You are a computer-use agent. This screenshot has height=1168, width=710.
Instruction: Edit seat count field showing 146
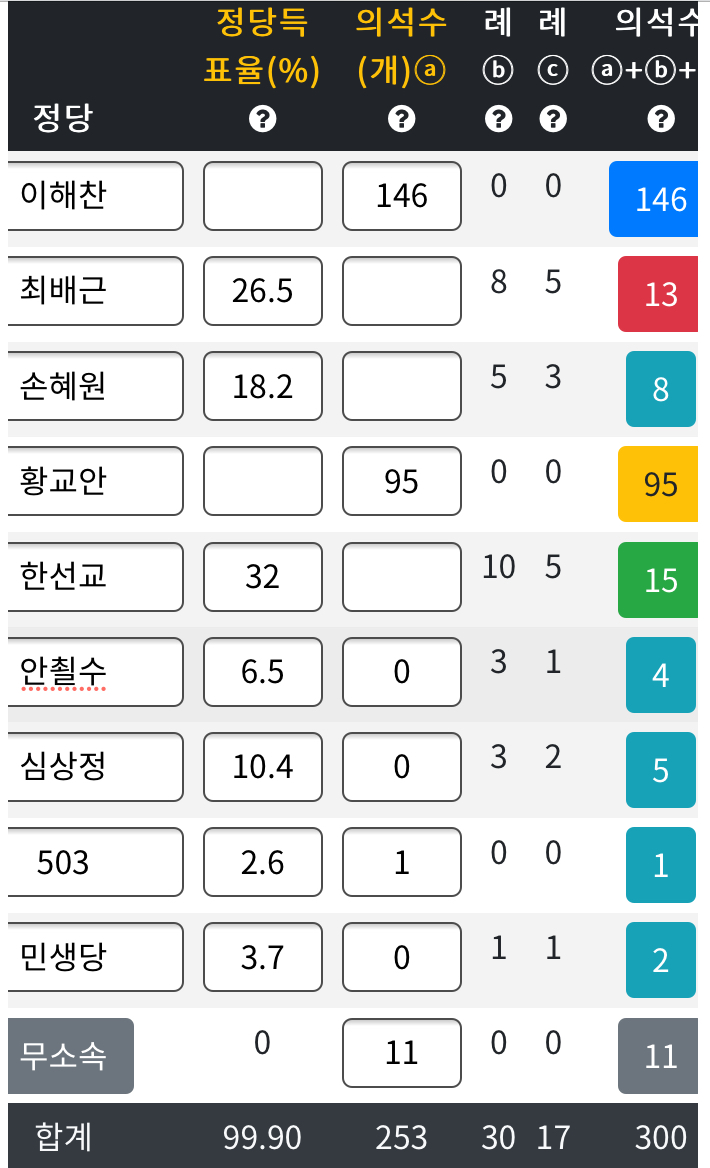pyautogui.click(x=402, y=196)
